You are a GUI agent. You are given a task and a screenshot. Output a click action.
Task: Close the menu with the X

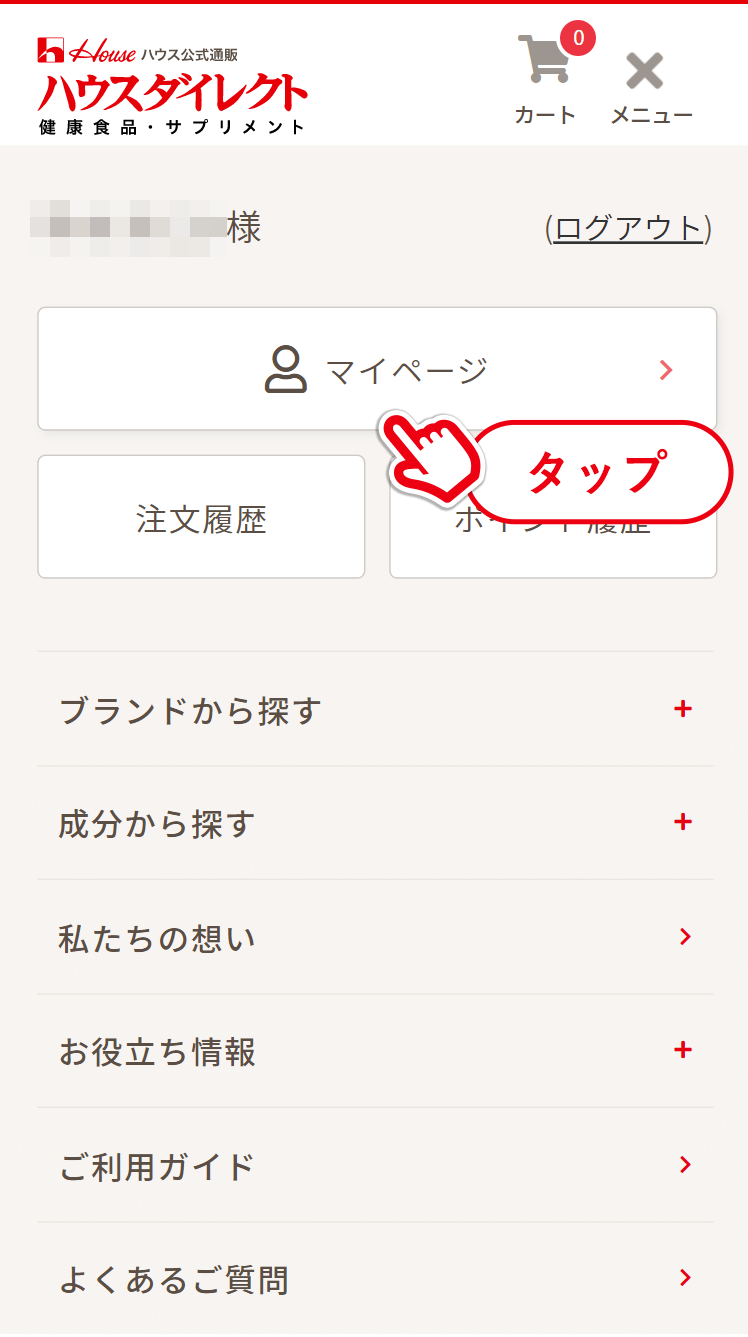pyautogui.click(x=651, y=87)
